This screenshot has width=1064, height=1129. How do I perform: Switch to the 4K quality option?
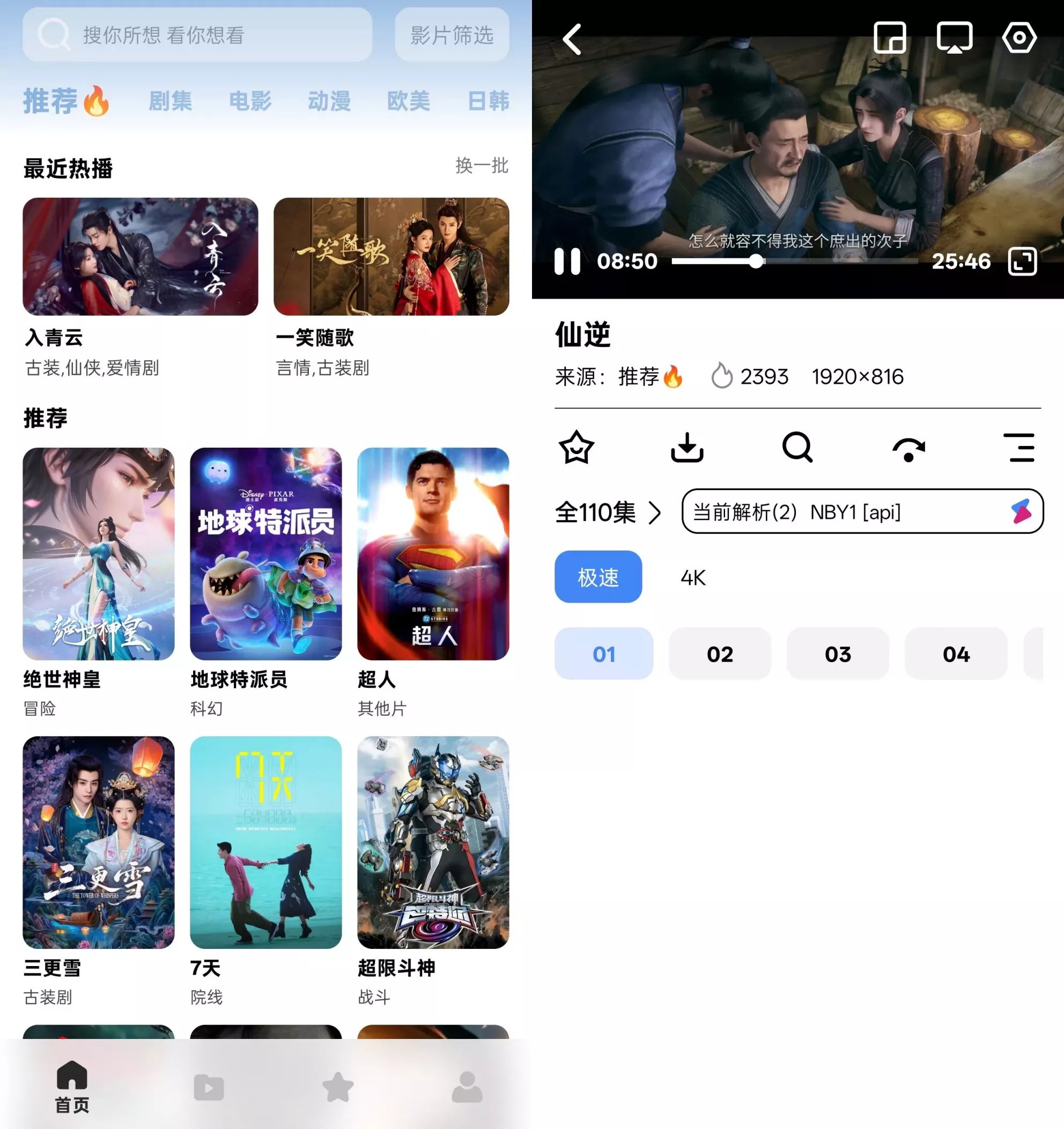(x=692, y=577)
